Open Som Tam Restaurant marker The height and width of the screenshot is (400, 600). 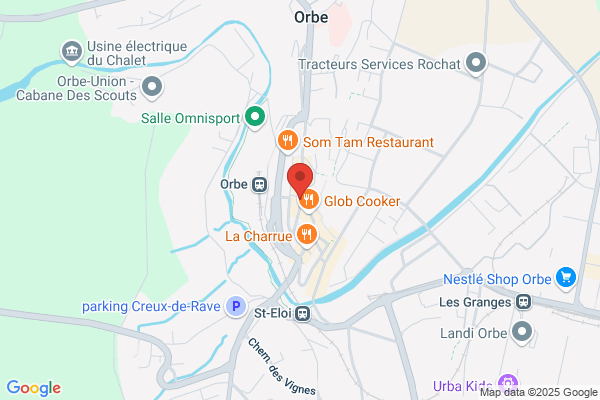pyautogui.click(x=288, y=142)
